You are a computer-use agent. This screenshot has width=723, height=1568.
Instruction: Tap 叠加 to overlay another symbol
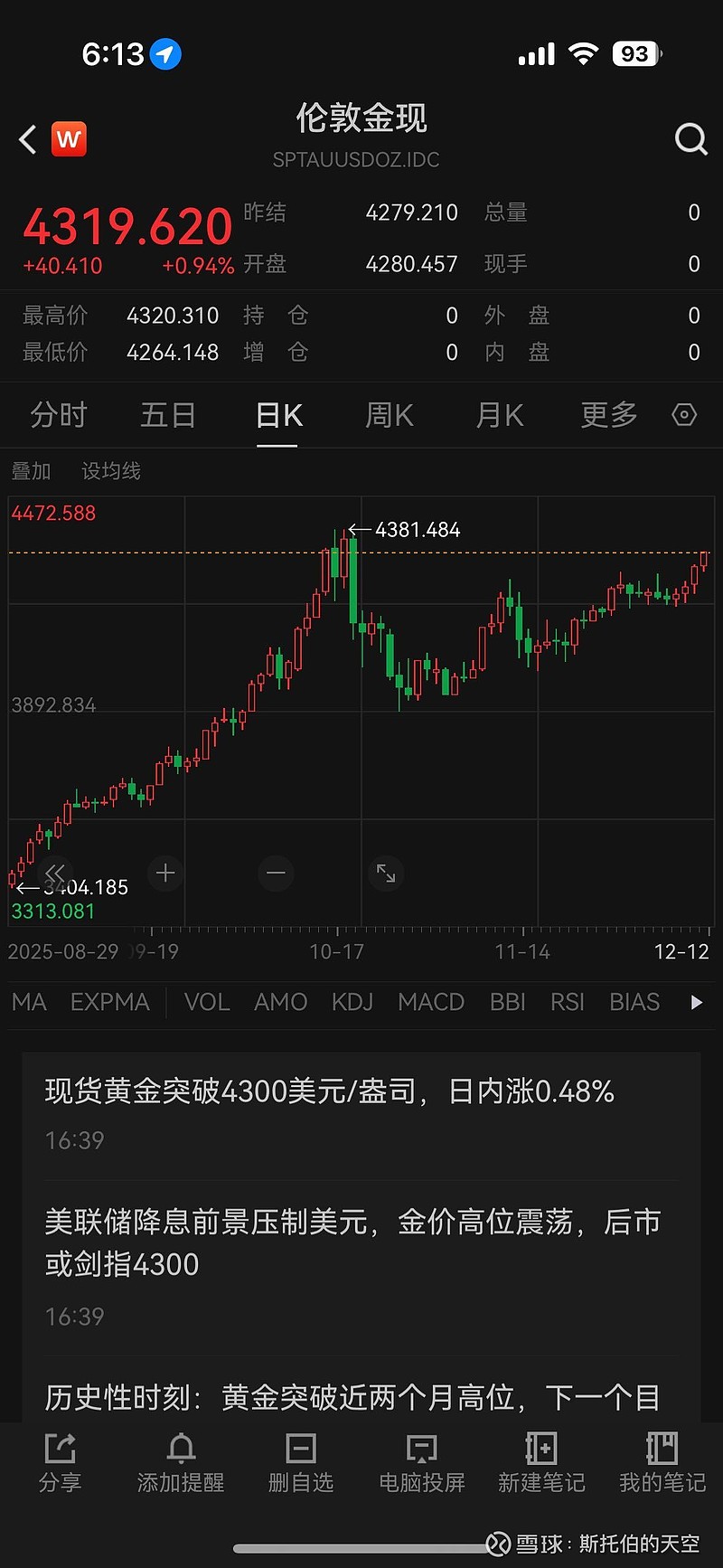31,471
